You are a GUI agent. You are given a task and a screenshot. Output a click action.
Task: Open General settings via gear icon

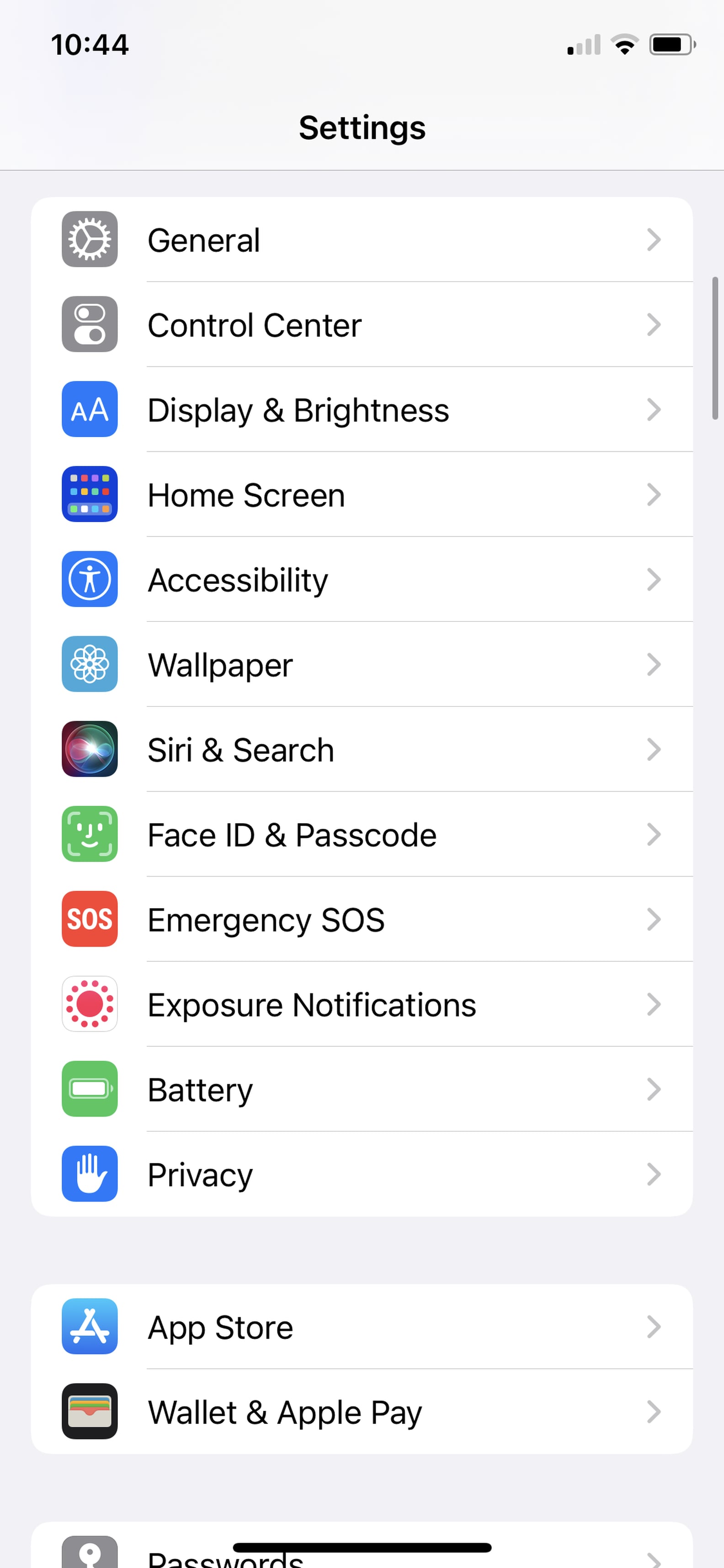pyautogui.click(x=90, y=239)
